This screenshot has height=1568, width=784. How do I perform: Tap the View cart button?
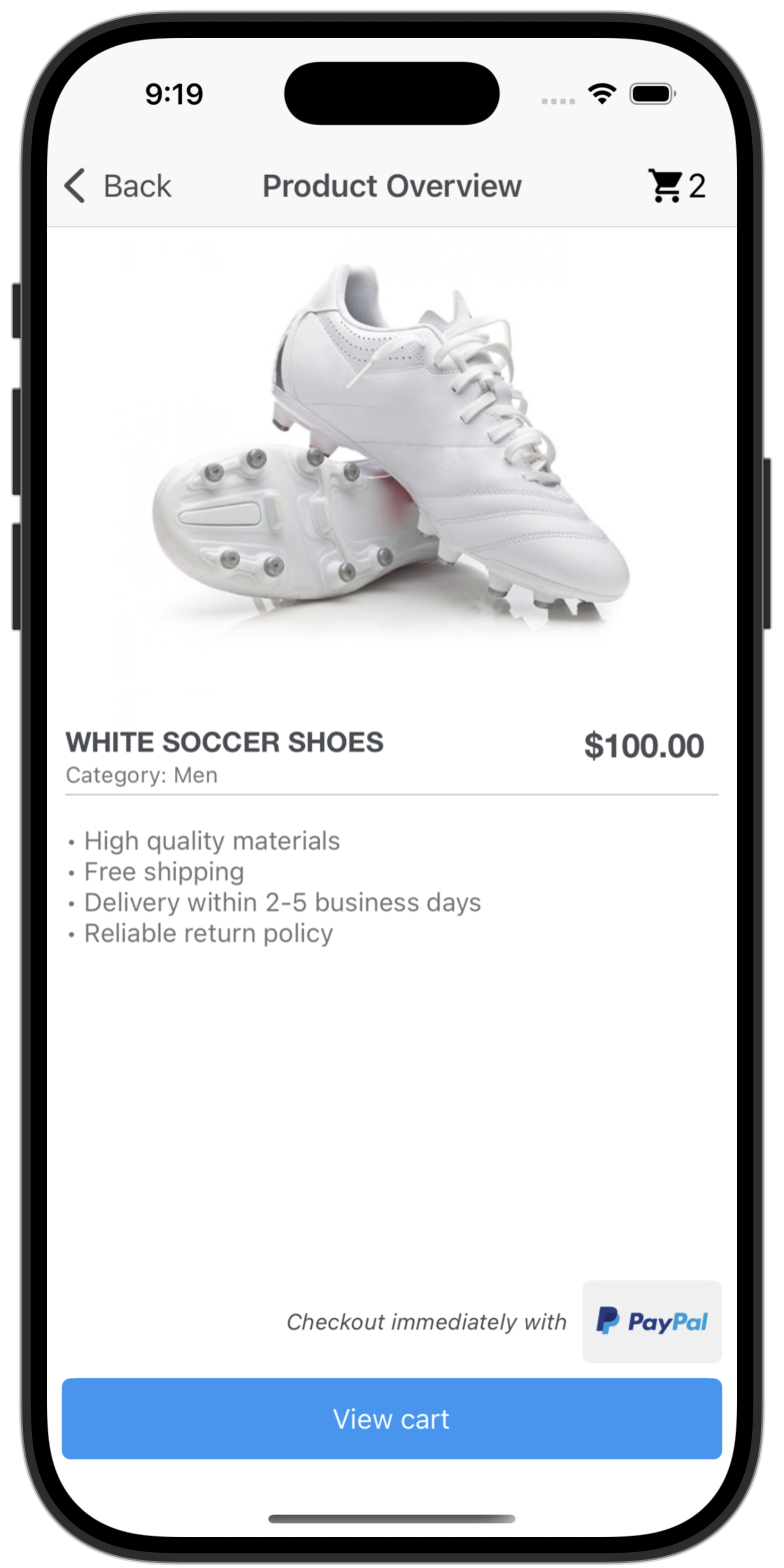click(391, 1418)
